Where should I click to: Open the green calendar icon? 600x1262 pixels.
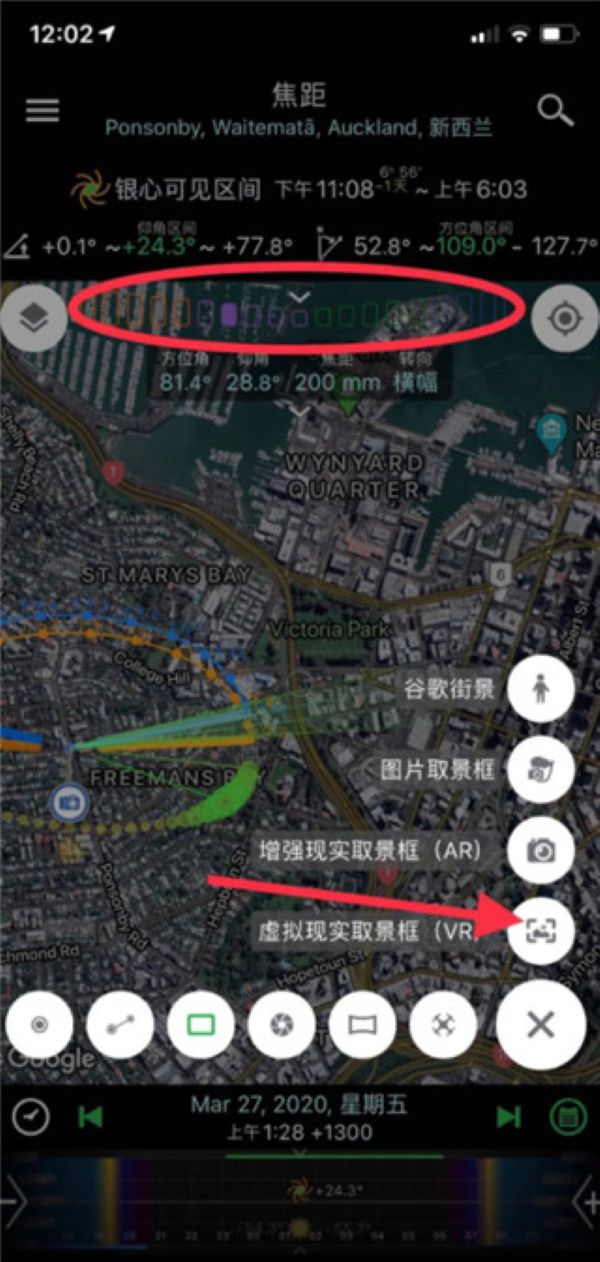tap(568, 1117)
